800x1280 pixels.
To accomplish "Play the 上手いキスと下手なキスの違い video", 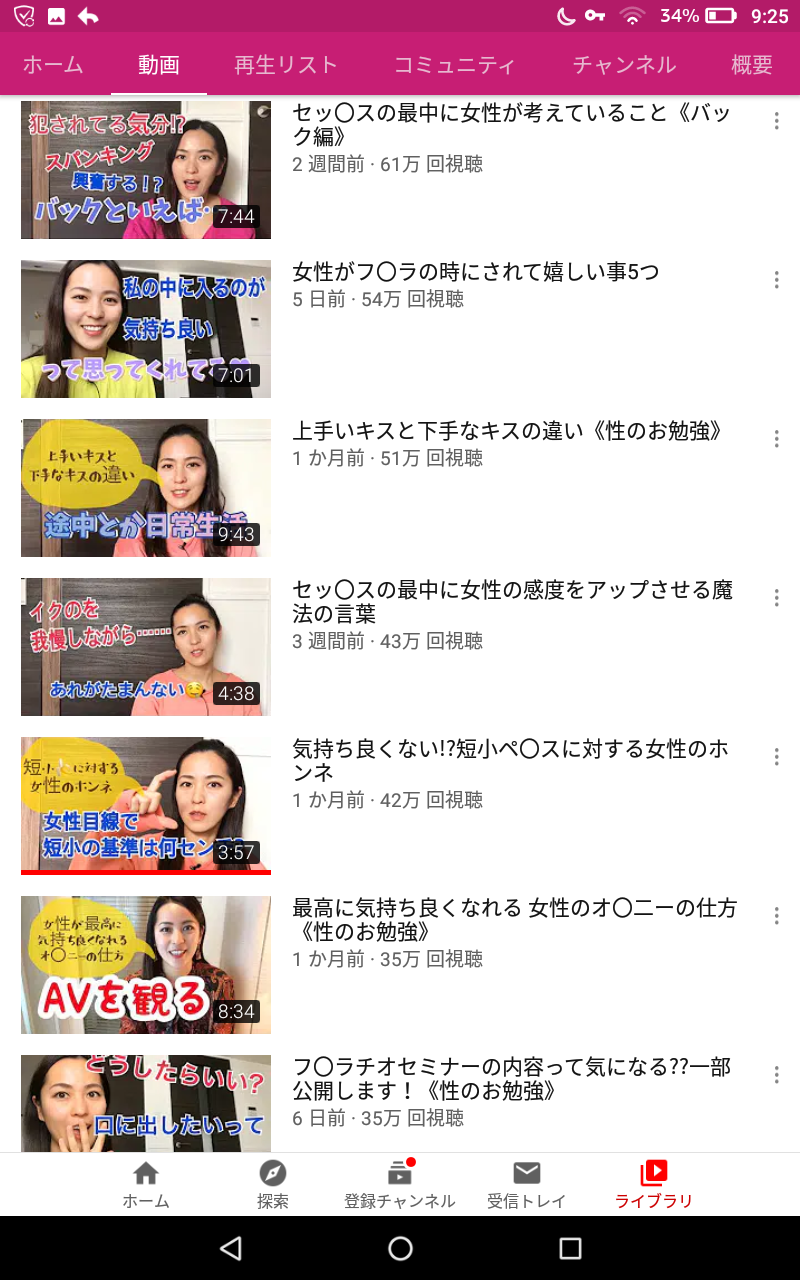I will click(x=146, y=488).
